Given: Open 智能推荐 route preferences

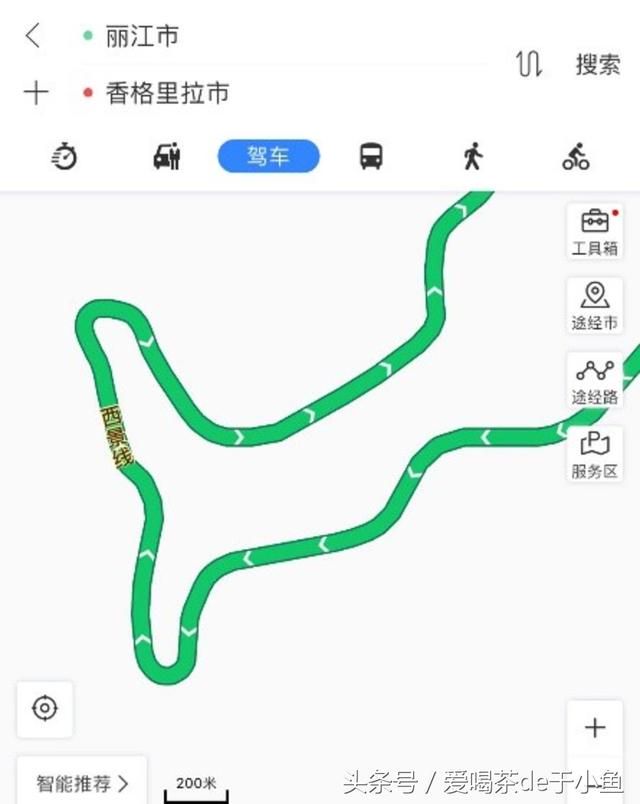Looking at the screenshot, I should 82,783.
